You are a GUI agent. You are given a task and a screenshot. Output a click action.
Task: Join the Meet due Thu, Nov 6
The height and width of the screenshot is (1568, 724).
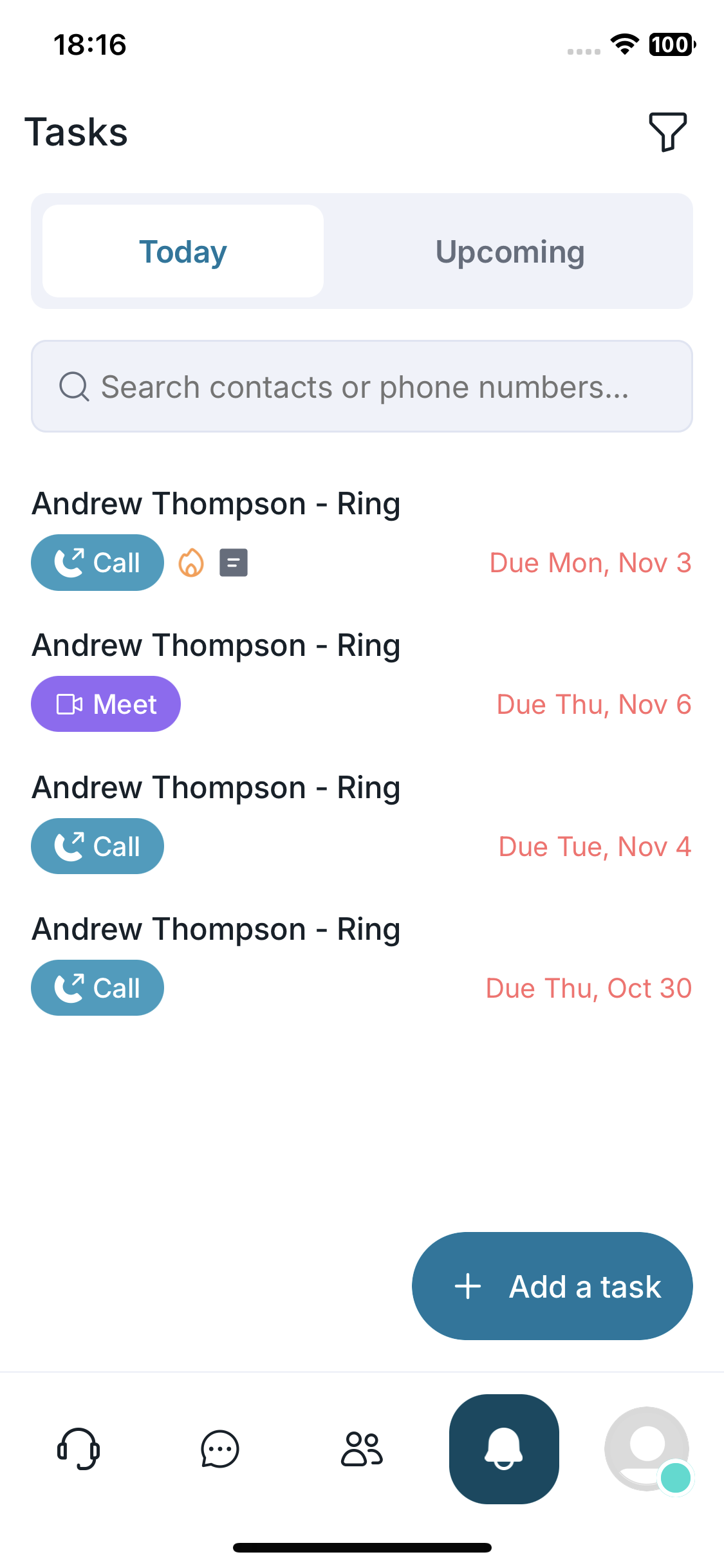tap(106, 704)
